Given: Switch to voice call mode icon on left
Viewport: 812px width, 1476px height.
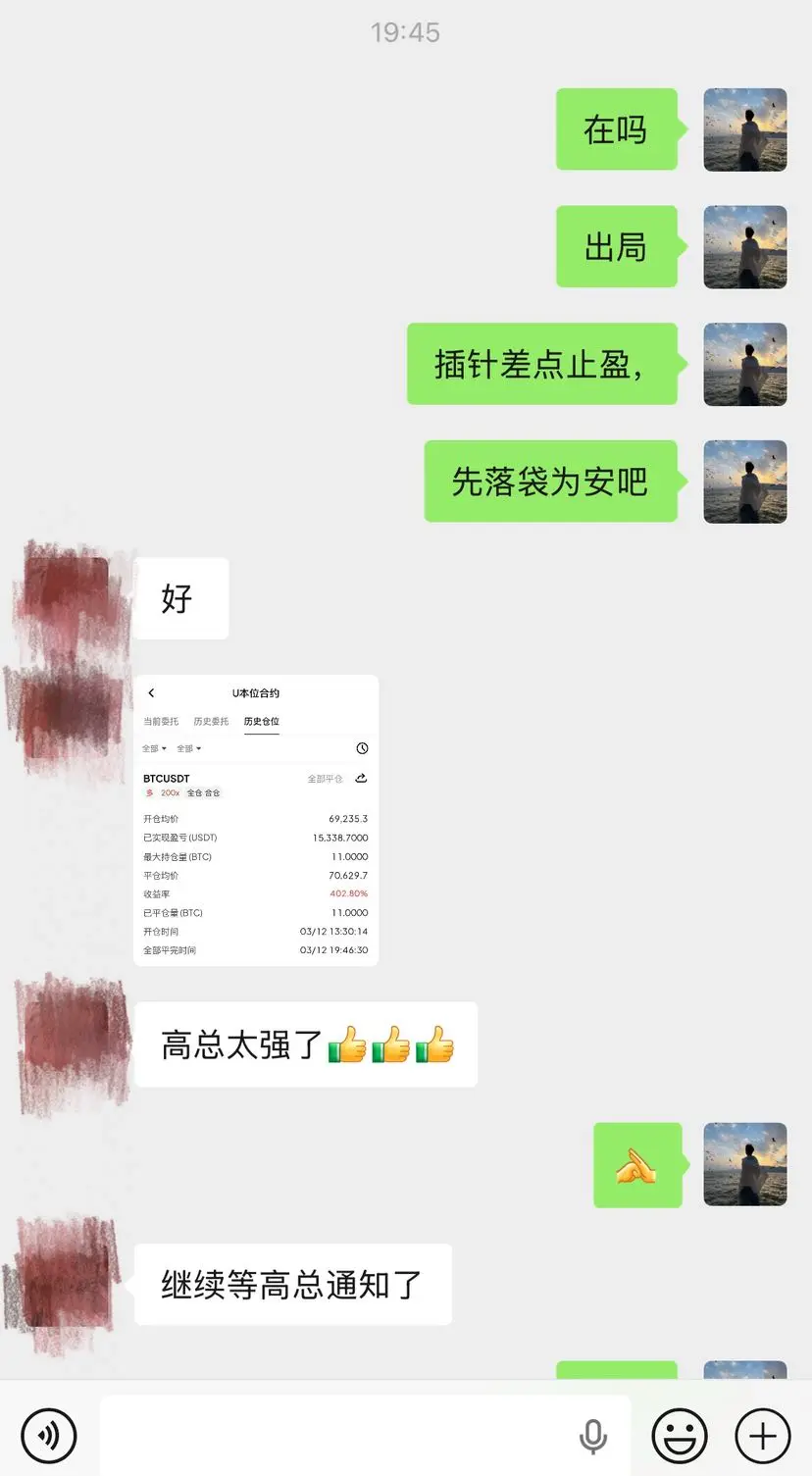Looking at the screenshot, I should click(x=49, y=1434).
